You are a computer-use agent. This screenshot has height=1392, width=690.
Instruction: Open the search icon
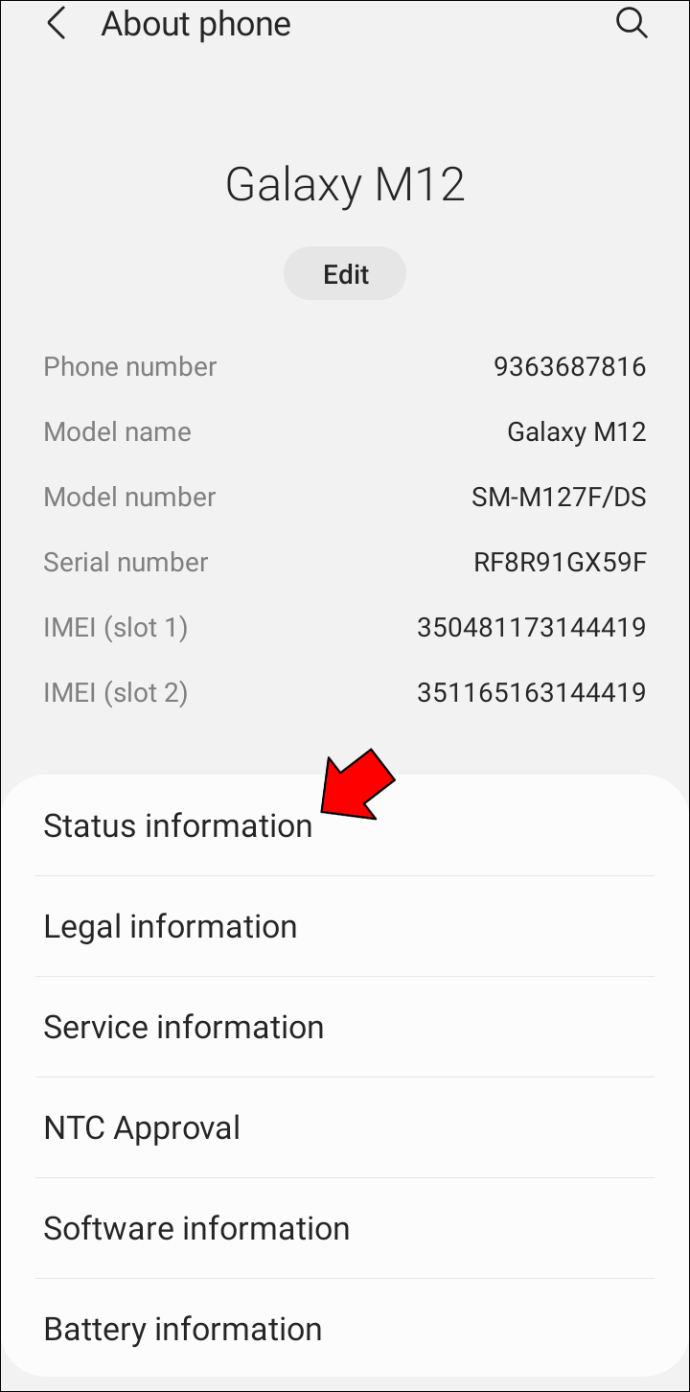coord(631,23)
